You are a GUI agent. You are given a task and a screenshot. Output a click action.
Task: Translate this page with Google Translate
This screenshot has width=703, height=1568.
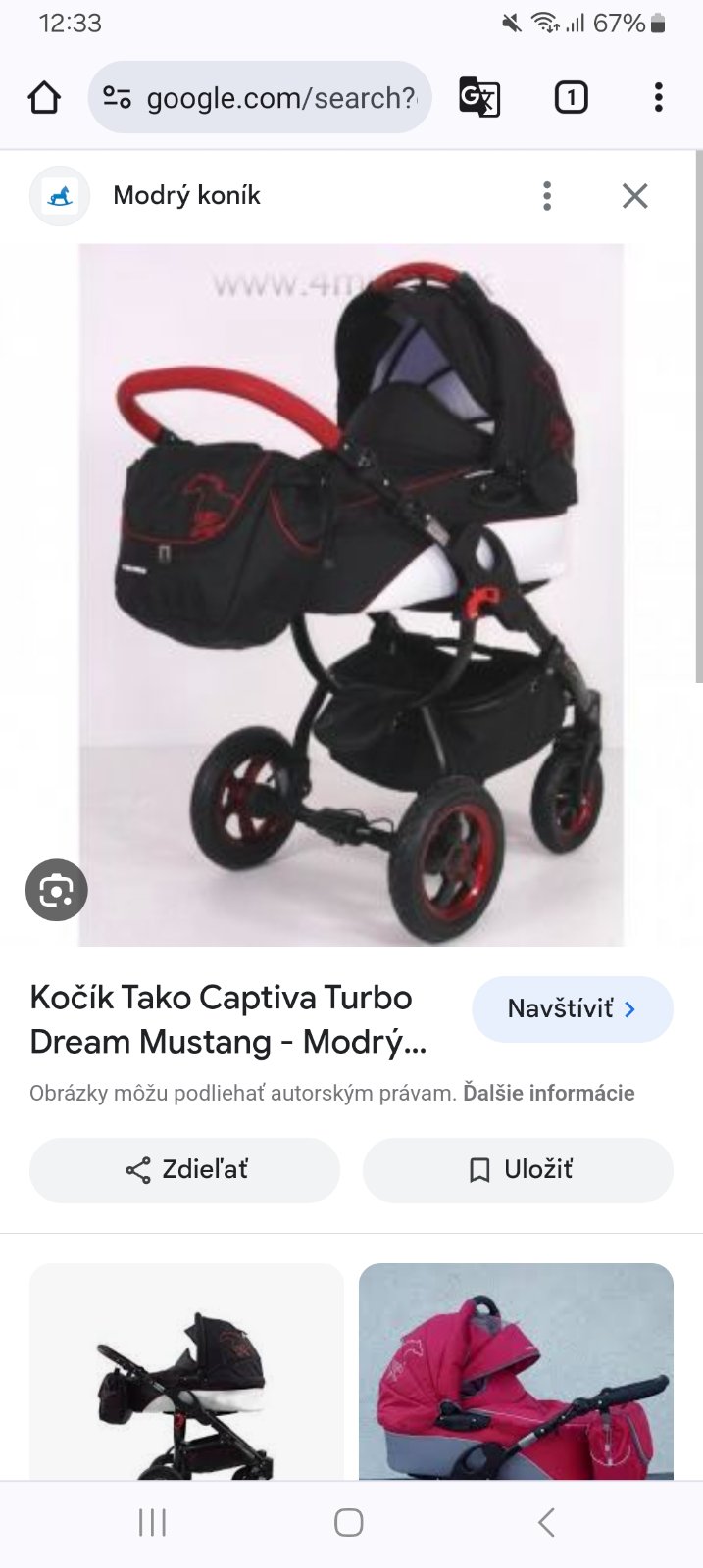[479, 98]
